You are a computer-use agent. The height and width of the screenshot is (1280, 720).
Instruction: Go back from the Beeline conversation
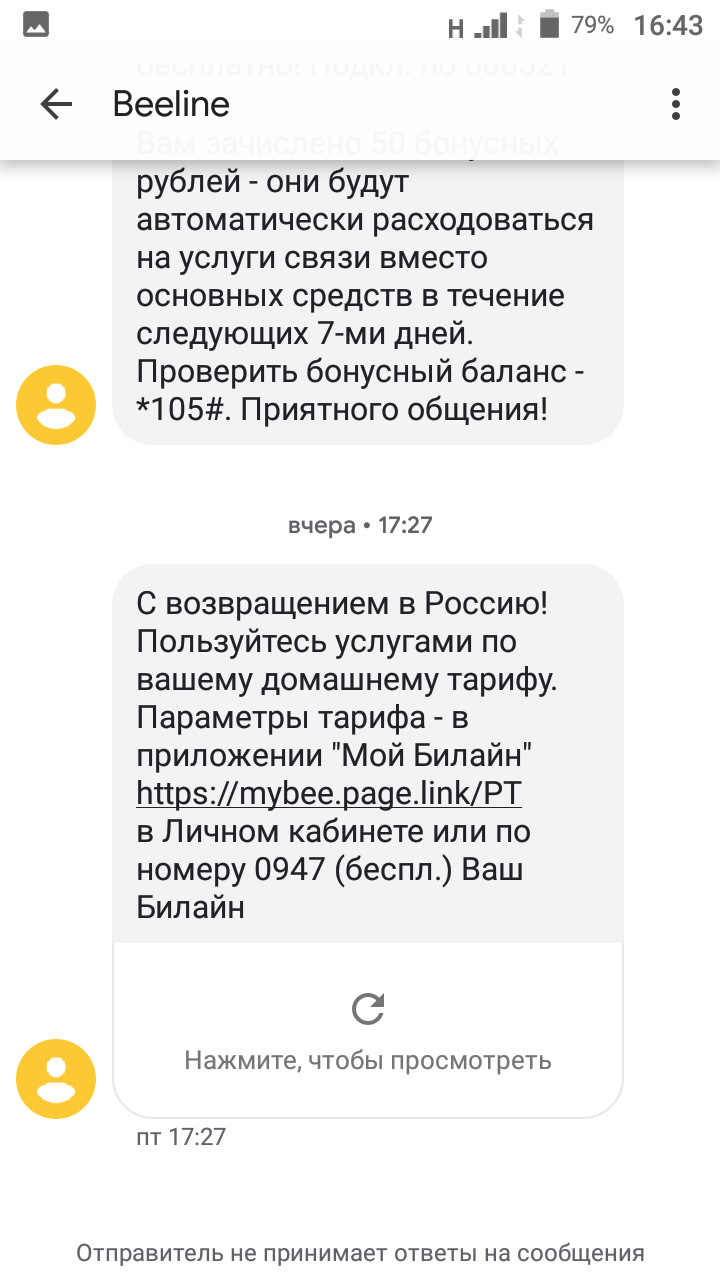pyautogui.click(x=56, y=104)
